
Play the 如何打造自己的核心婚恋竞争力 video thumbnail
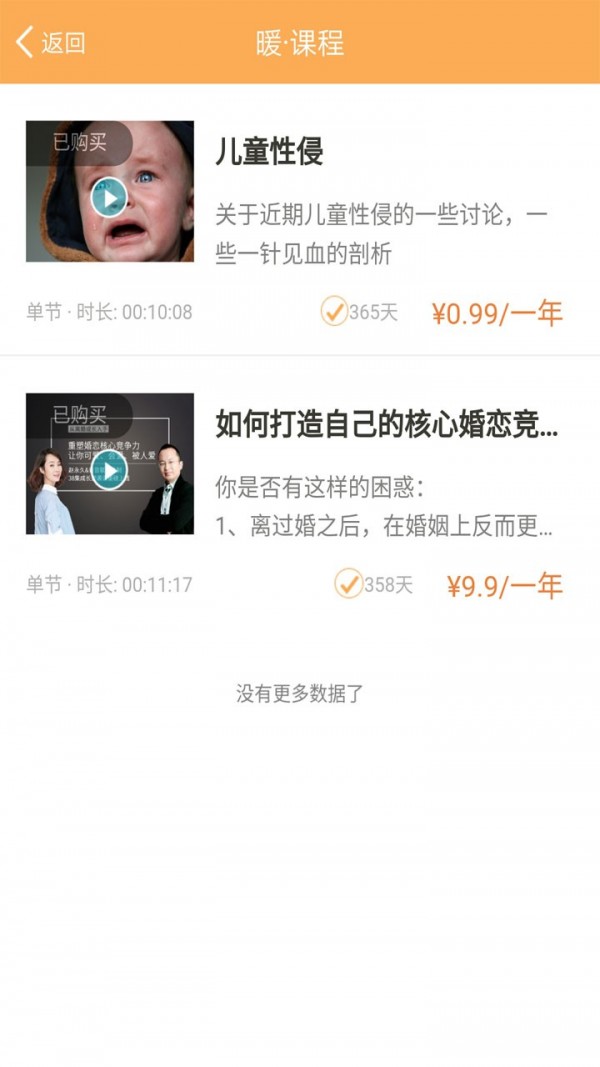109,469
